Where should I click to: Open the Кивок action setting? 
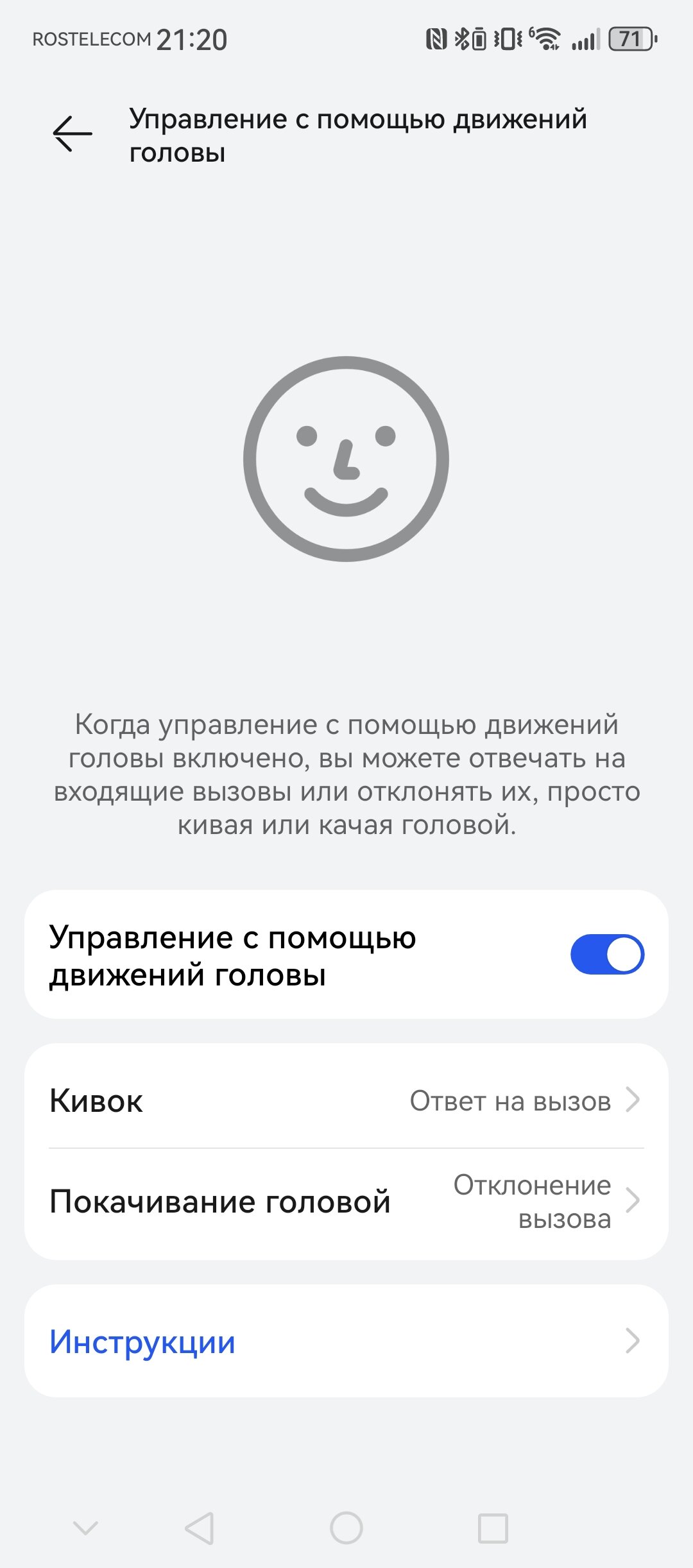click(346, 1101)
